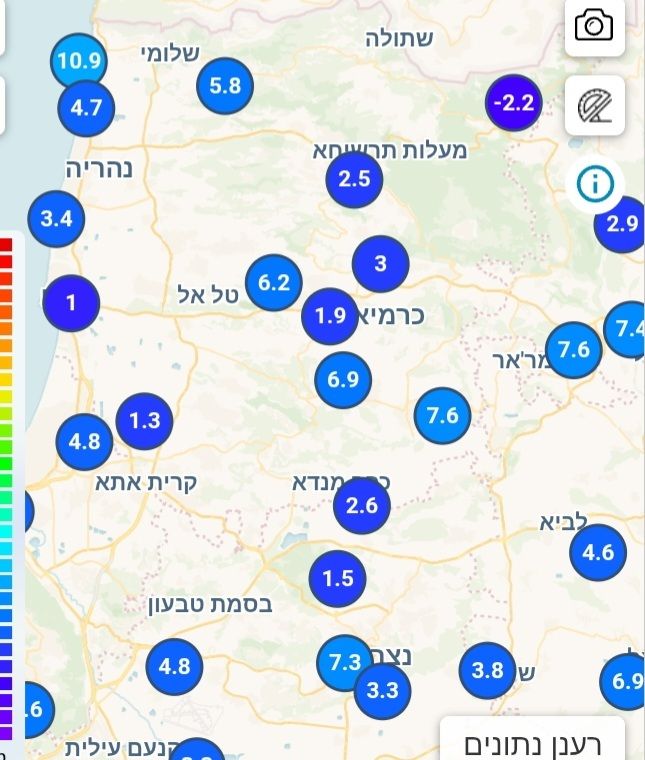The image size is (645, 760).
Task: Tap the רענן נתונים refresh data button
Action: tap(533, 744)
